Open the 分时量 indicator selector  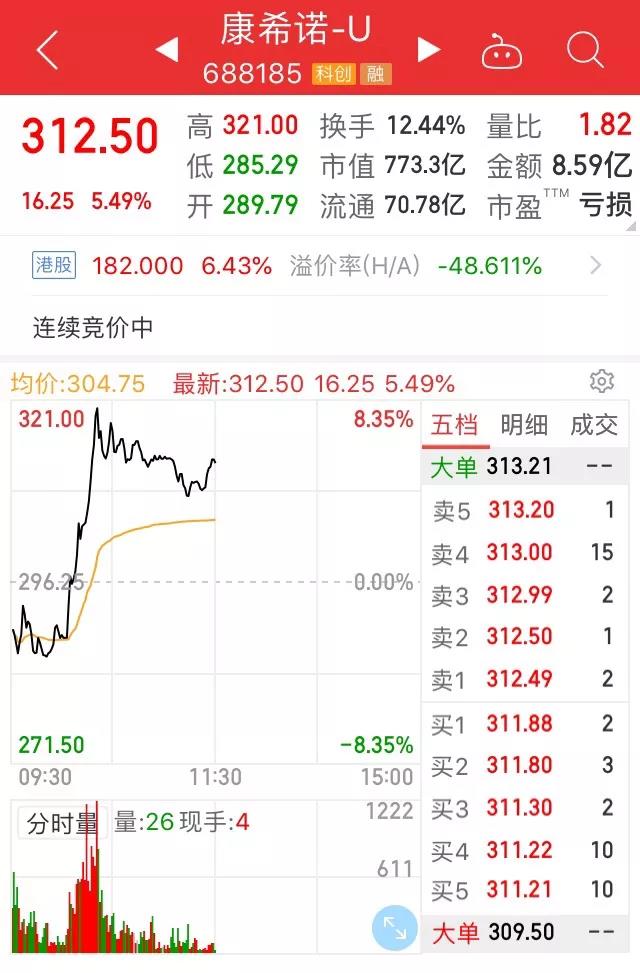[62, 823]
